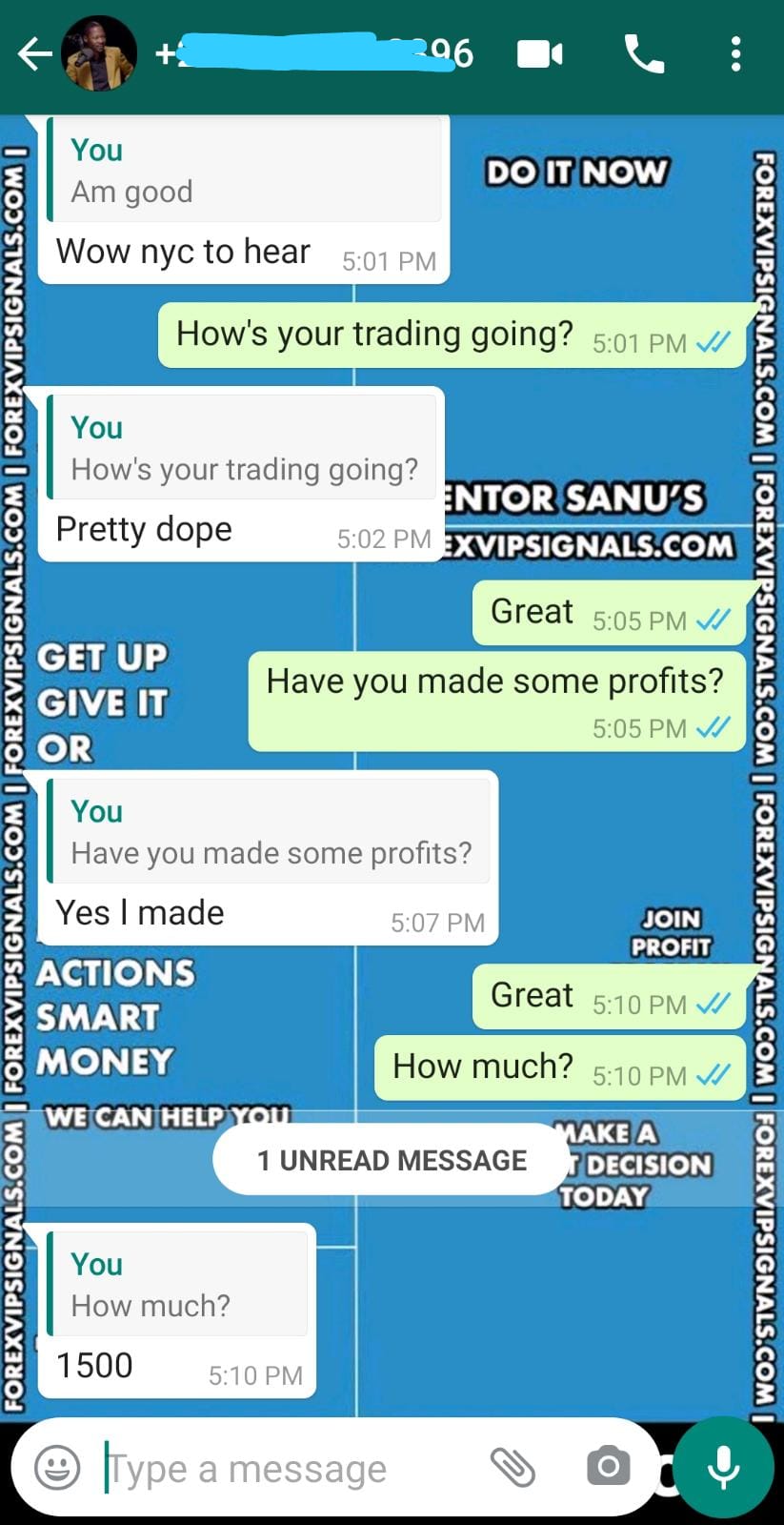Jump to quoted message in '1500' reply
784x1525 pixels.
(x=179, y=1283)
